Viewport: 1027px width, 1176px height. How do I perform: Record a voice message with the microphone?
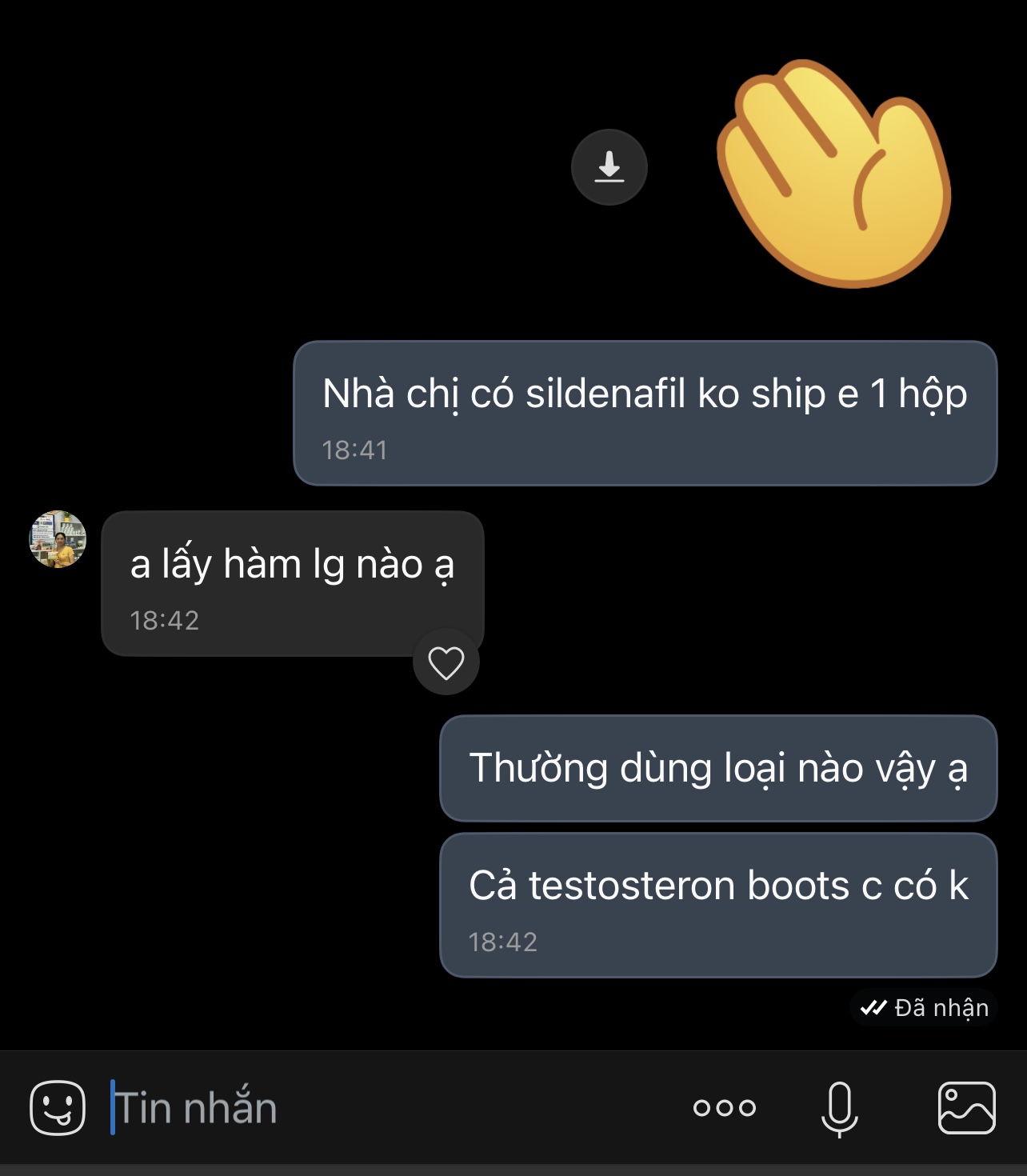840,1108
